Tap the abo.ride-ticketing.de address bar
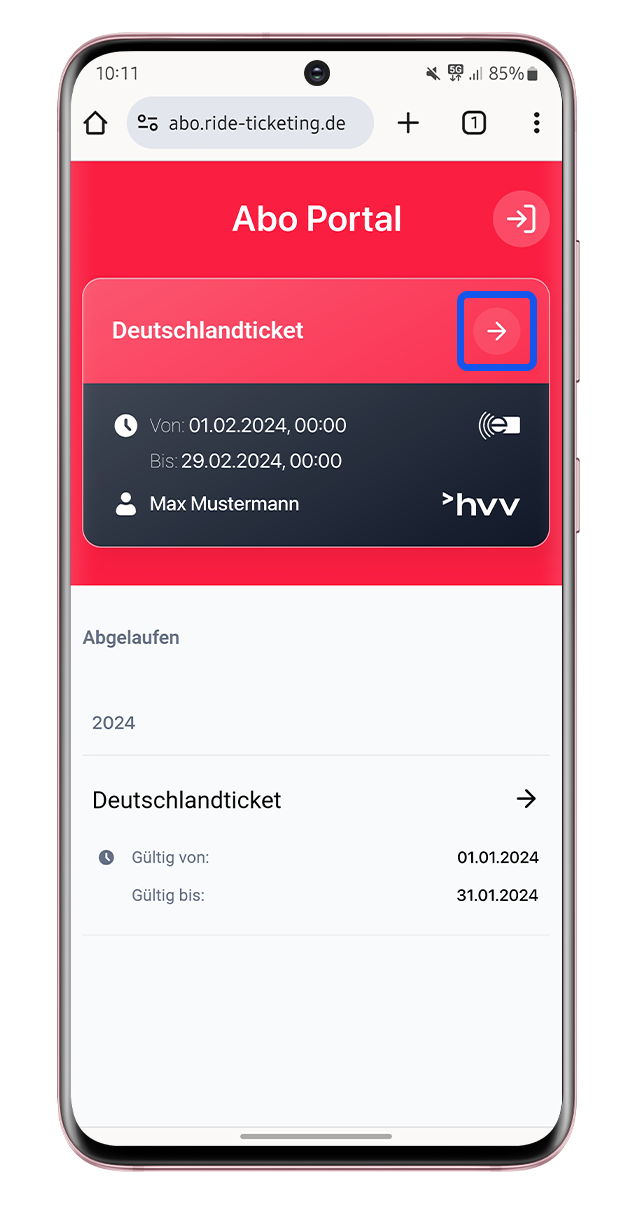Screen dimensions: 625x1208 point(250,123)
